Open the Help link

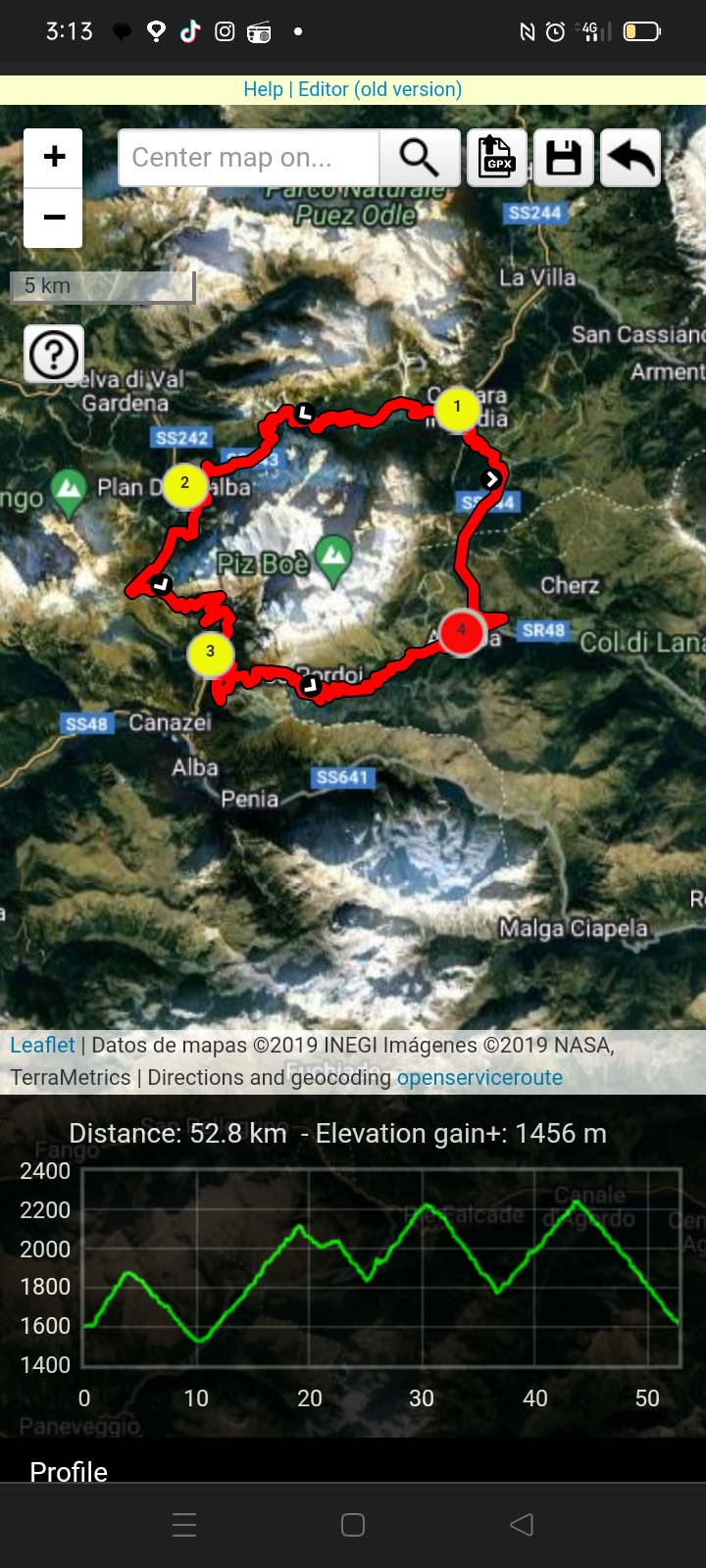pos(263,89)
